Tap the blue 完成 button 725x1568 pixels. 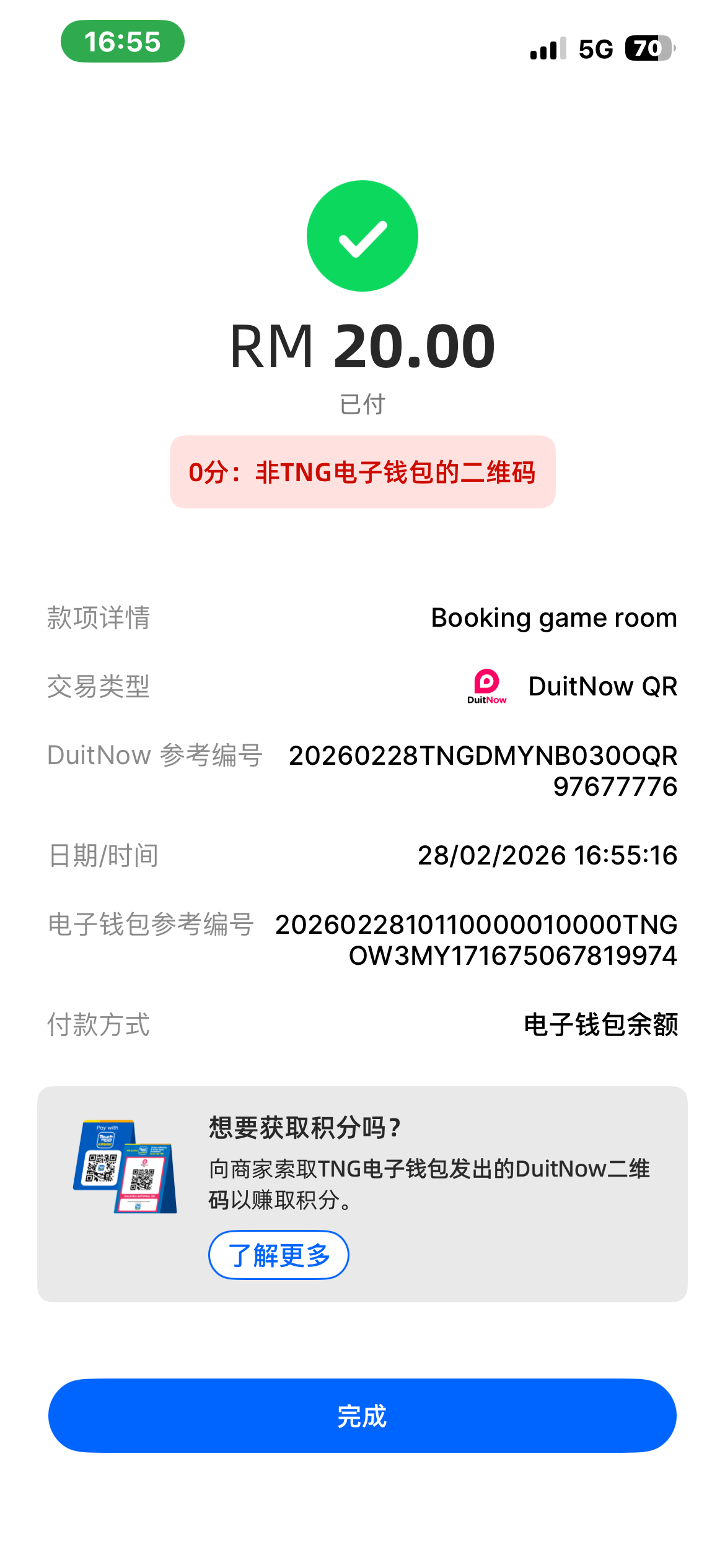(x=362, y=1416)
